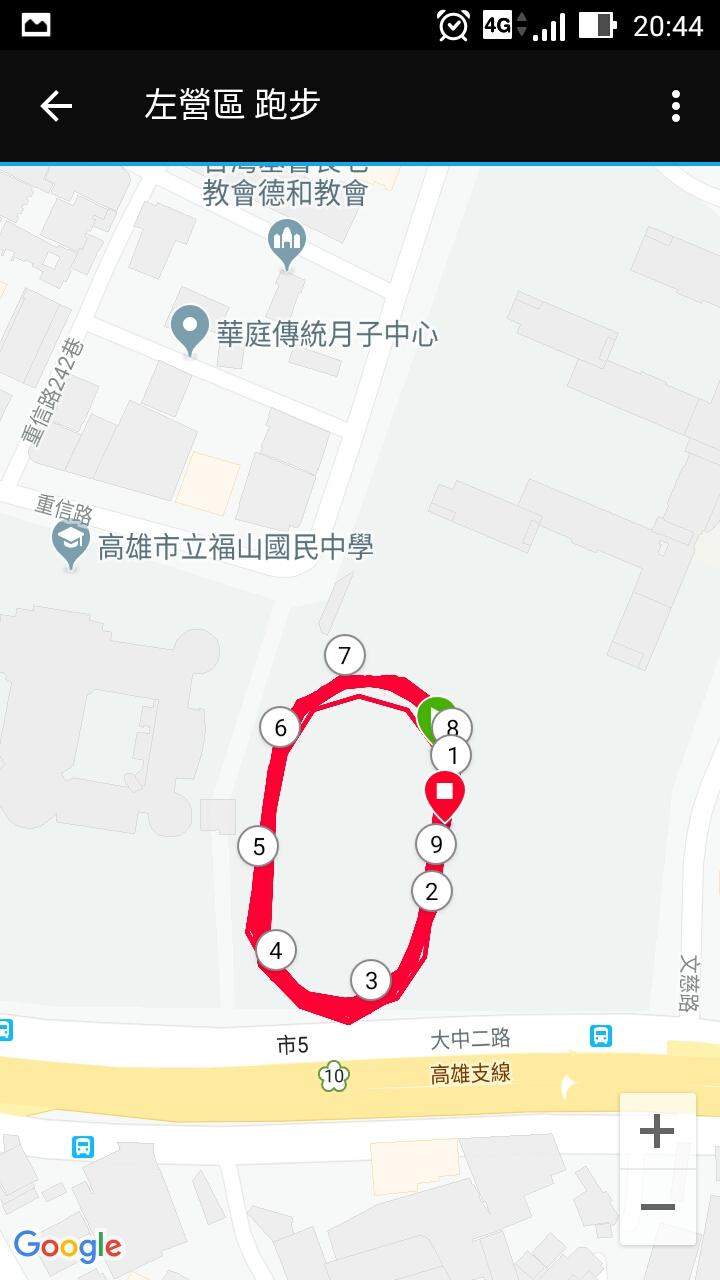Tap the bus stop icon near 大中二路
The height and width of the screenshot is (1280, 720).
click(601, 1035)
